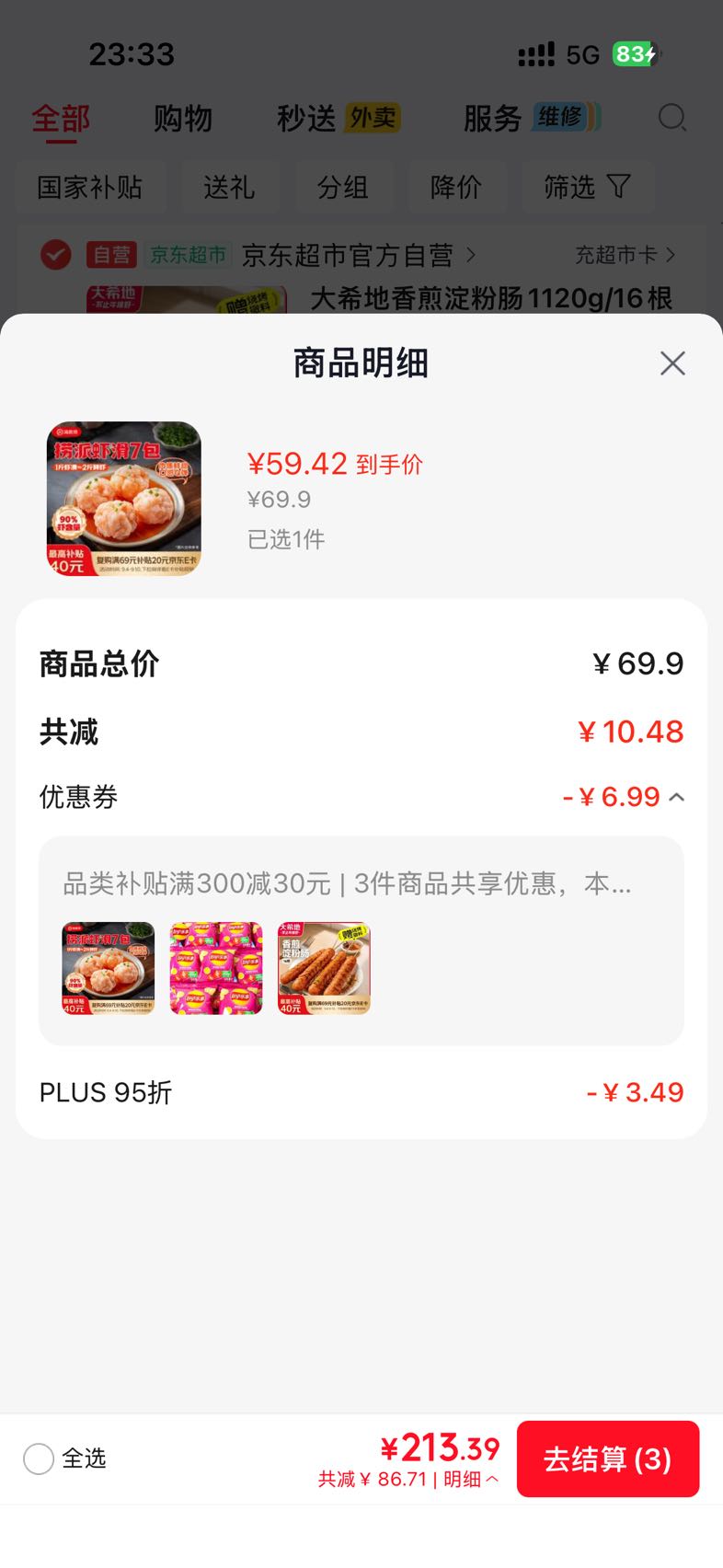Image resolution: width=723 pixels, height=1568 pixels.
Task: Open the shrimp paste product thumbnail at top
Action: (124, 499)
